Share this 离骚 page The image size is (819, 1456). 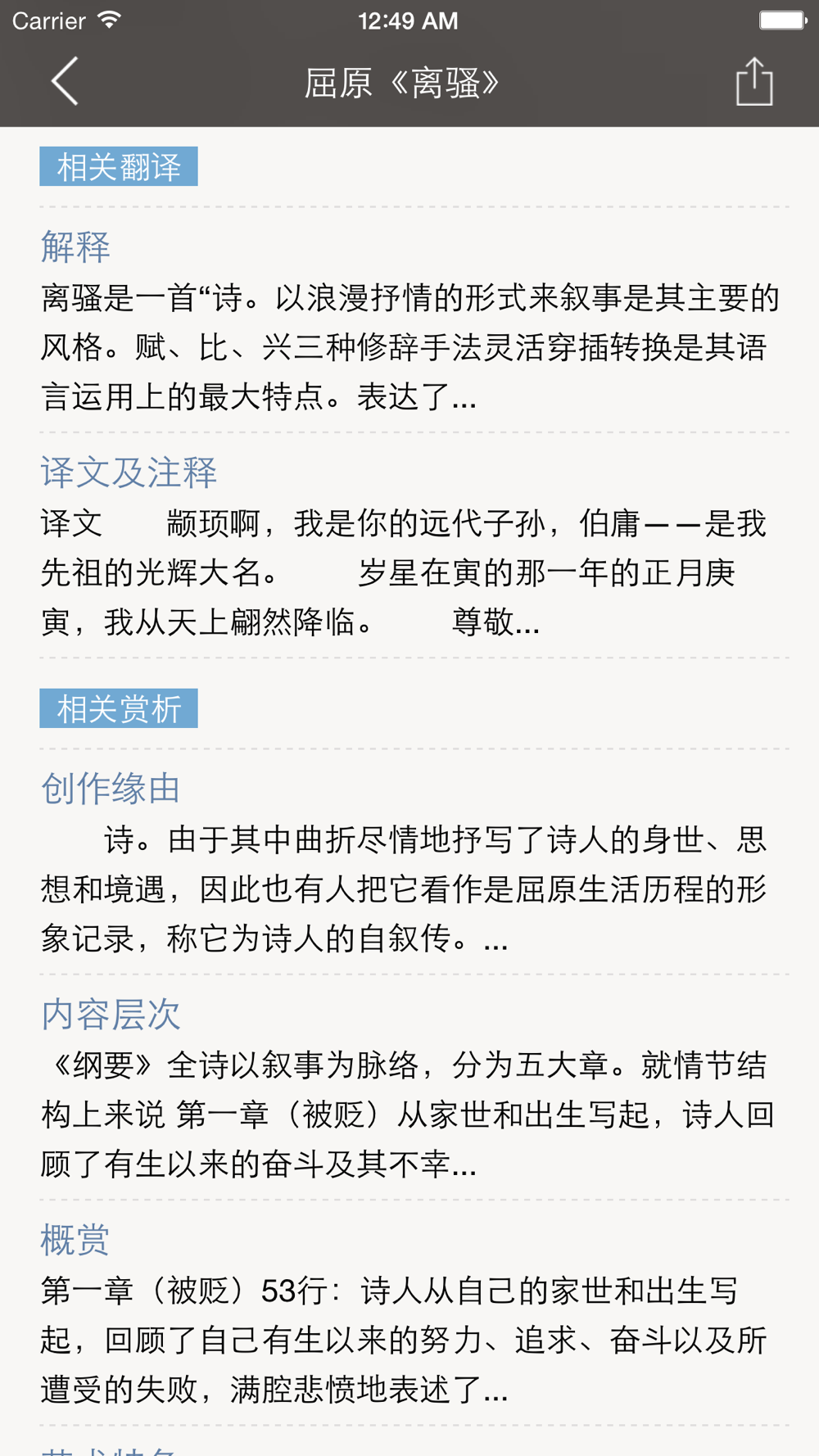753,82
